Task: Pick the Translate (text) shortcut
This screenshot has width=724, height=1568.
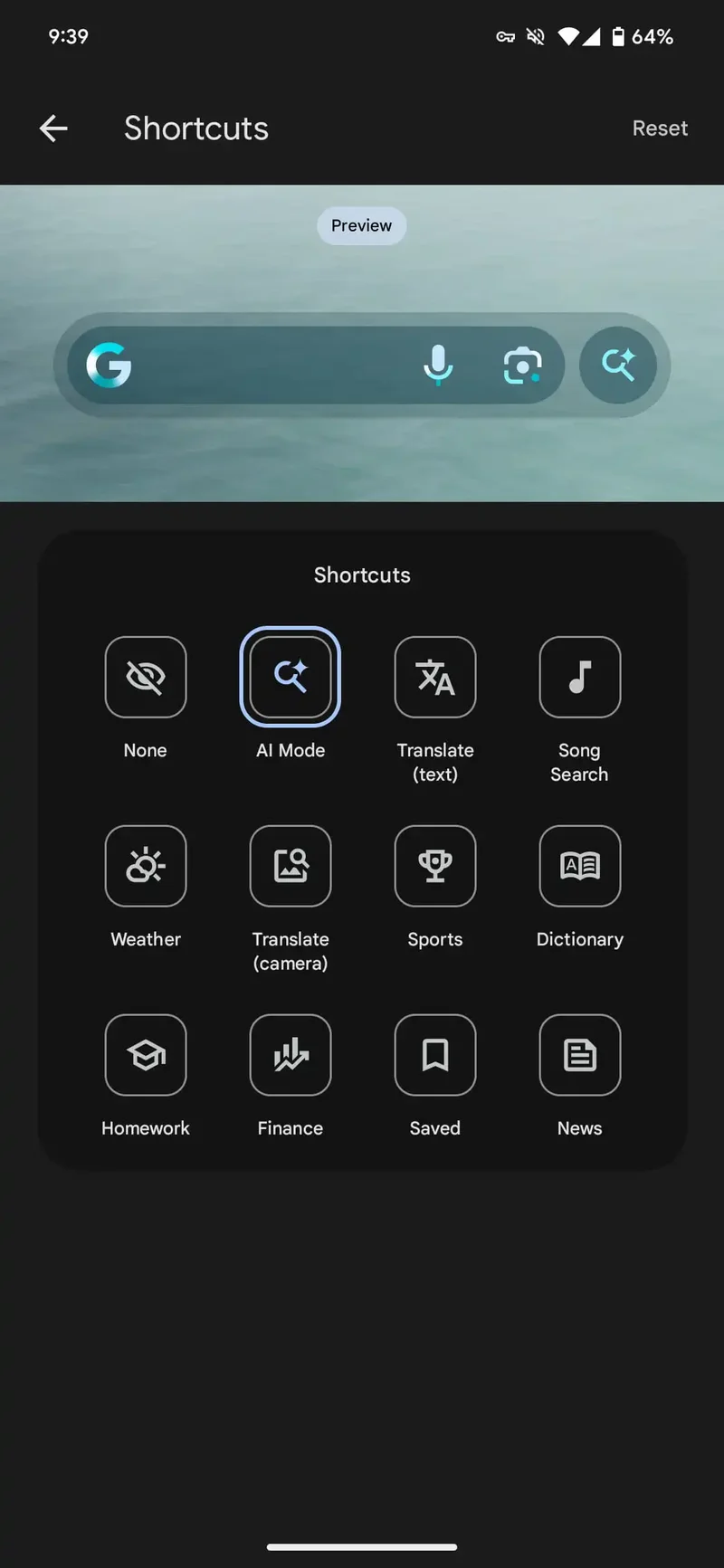Action: coord(435,677)
